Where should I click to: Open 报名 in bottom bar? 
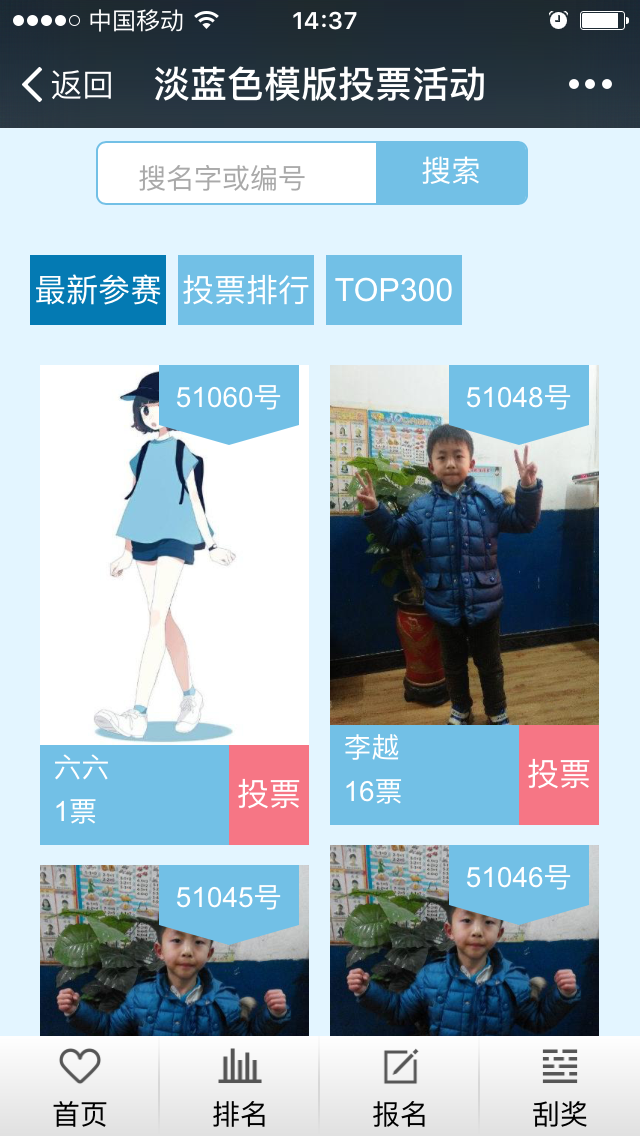(x=400, y=1087)
